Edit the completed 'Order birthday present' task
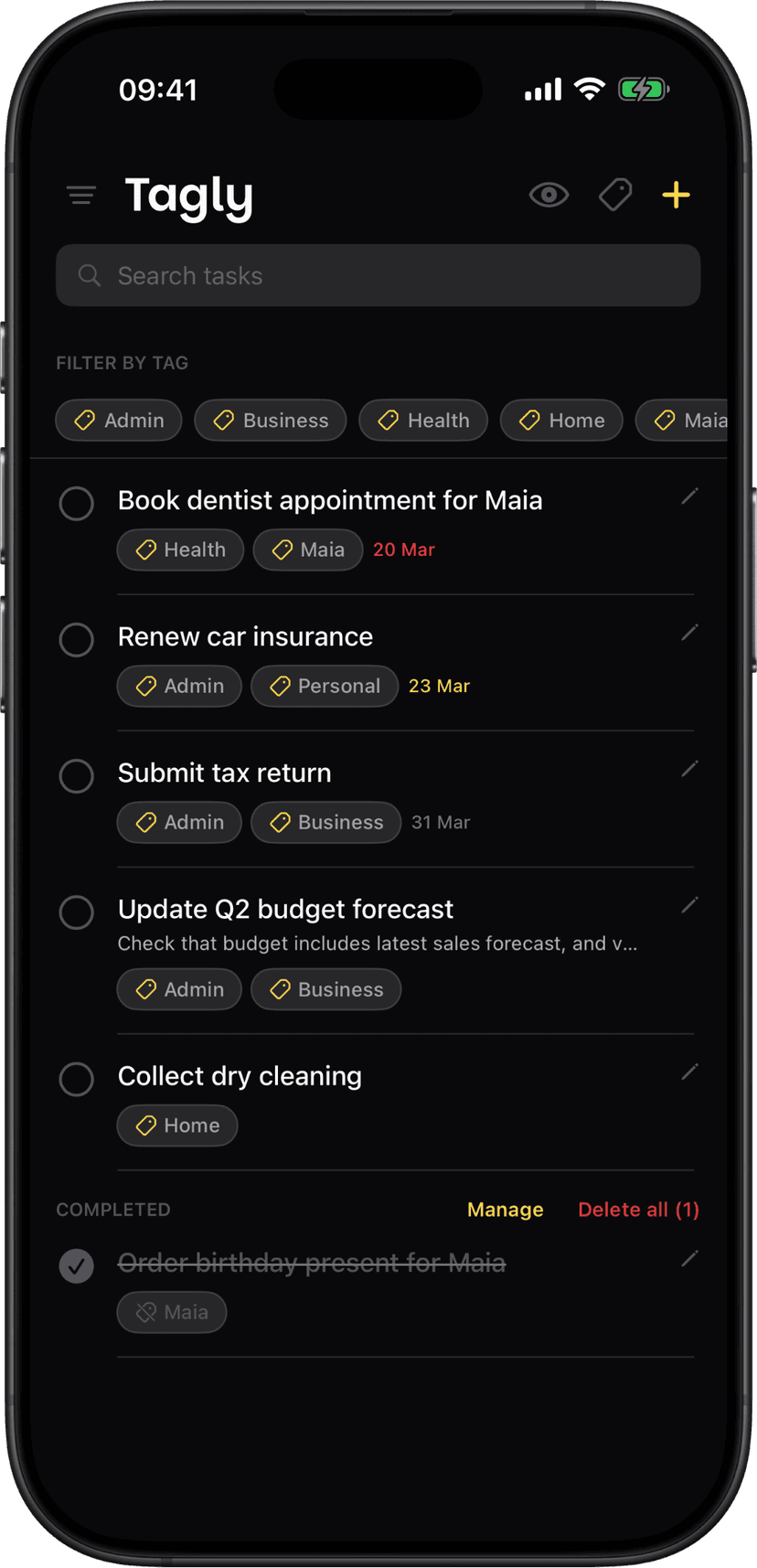Viewport: 757px width, 1568px height. click(689, 1258)
